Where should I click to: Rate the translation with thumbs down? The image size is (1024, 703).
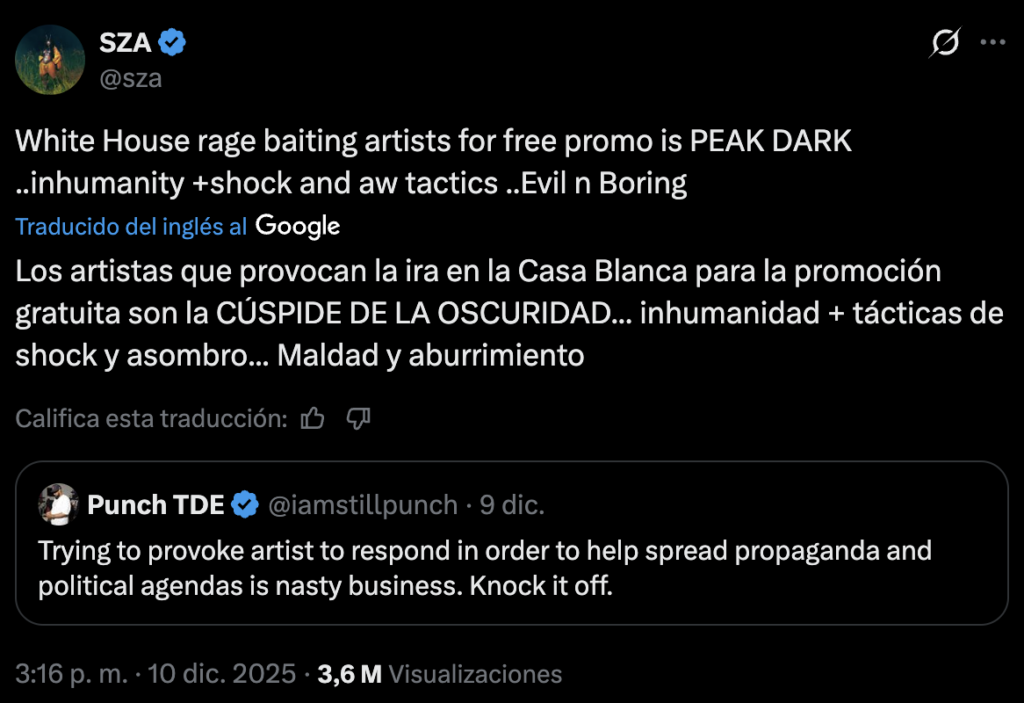pyautogui.click(x=358, y=418)
